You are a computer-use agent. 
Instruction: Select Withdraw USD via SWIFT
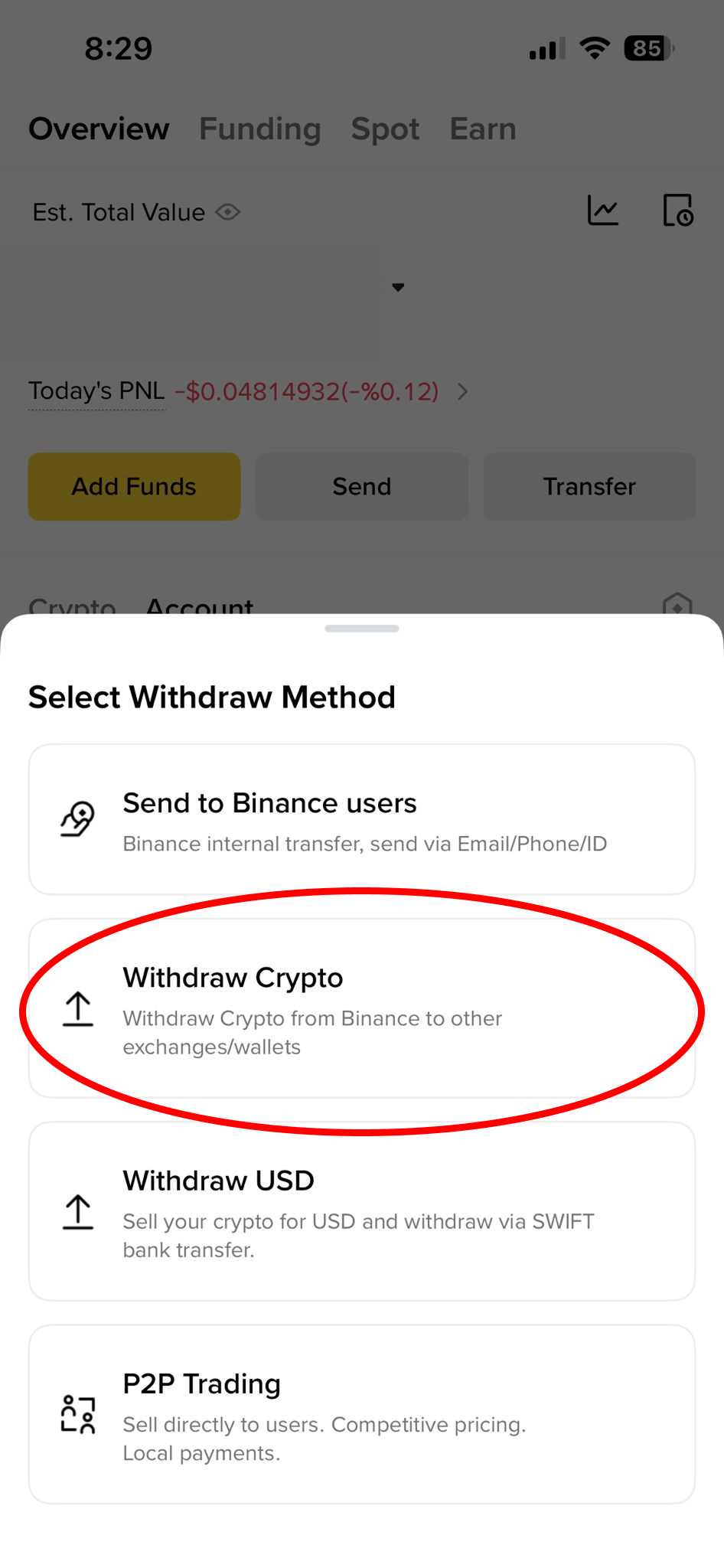coord(361,1211)
